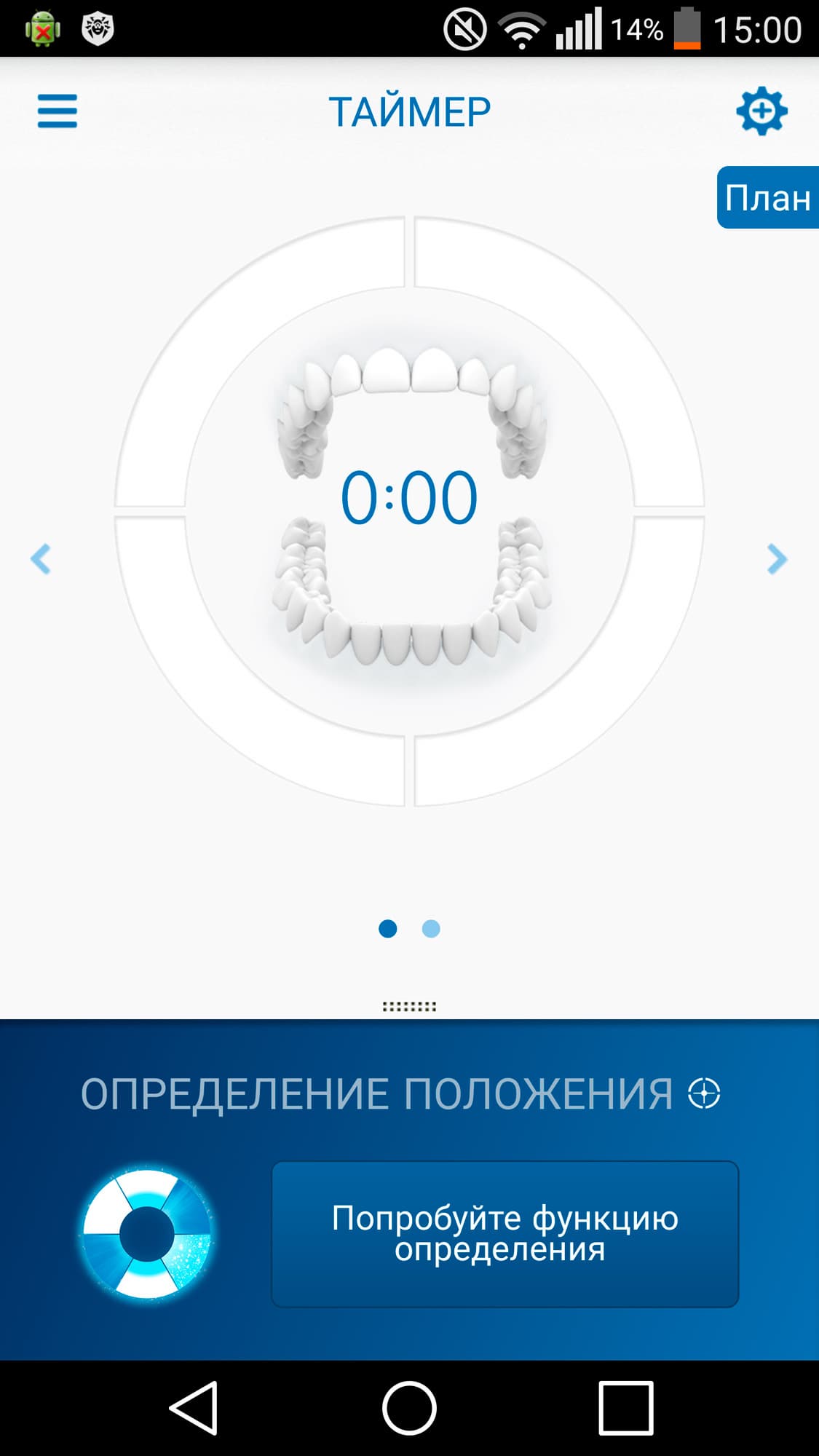The image size is (819, 1456).
Task: Open the hamburger menu
Action: tap(58, 111)
